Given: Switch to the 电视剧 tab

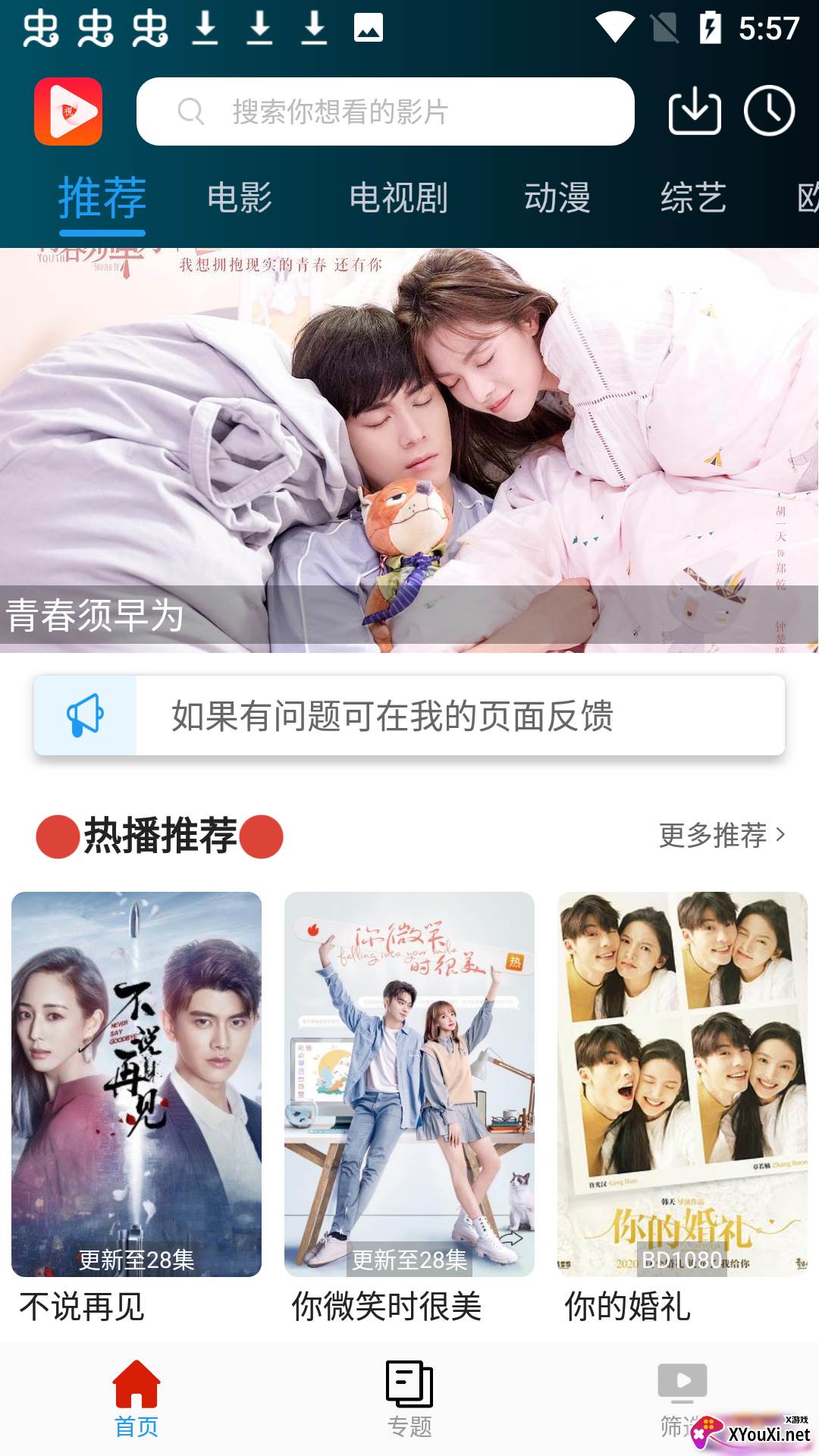Looking at the screenshot, I should [398, 198].
